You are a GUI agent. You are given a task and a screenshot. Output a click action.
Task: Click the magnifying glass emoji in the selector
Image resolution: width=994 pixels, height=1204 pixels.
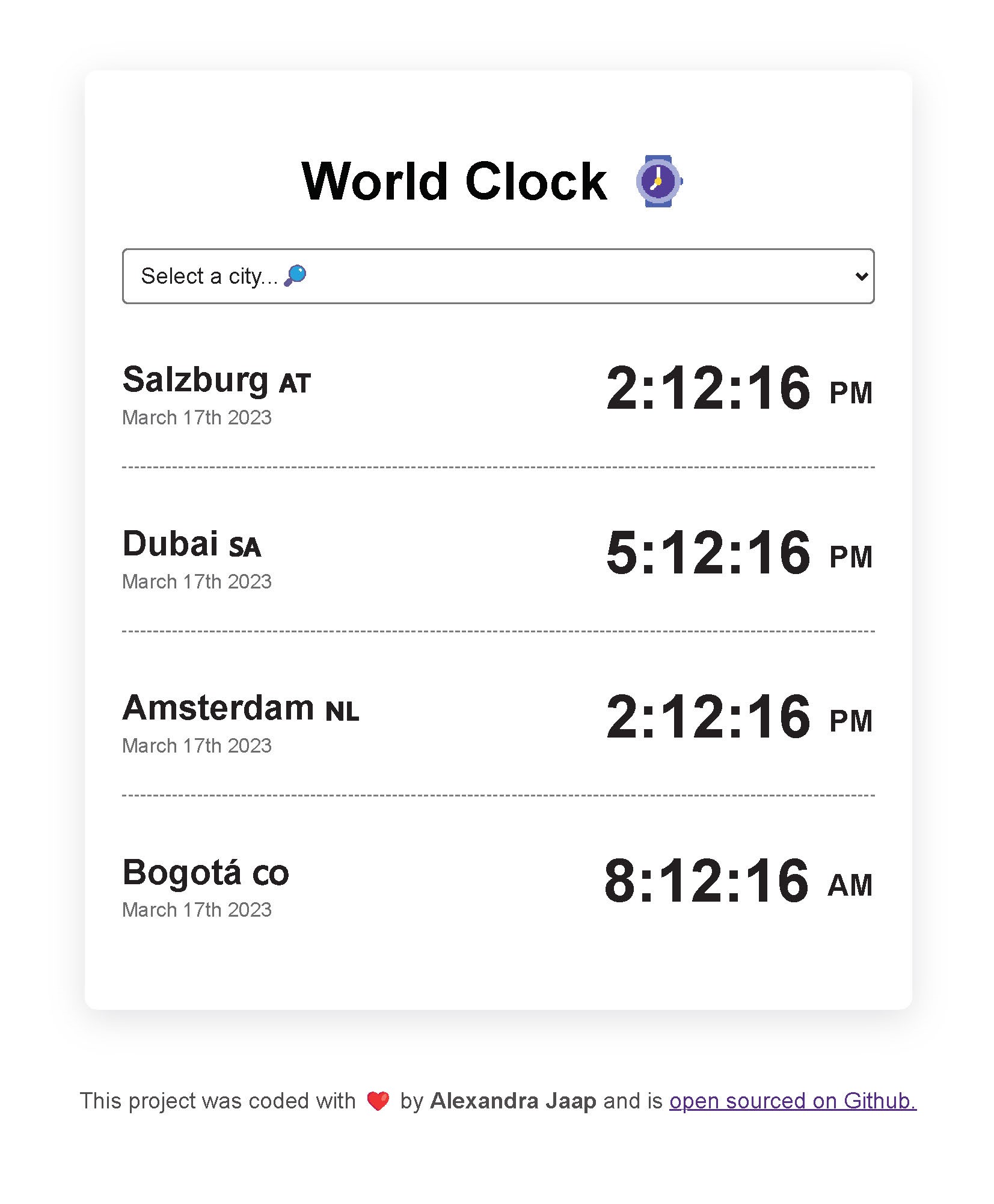[294, 276]
